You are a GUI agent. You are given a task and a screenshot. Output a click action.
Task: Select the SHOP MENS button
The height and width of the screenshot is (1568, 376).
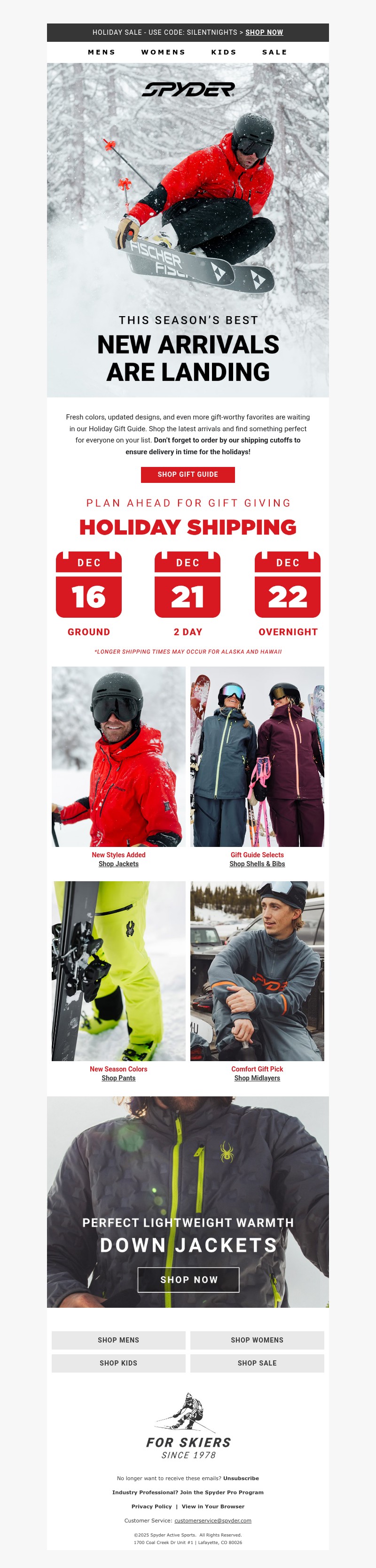coord(118,1340)
